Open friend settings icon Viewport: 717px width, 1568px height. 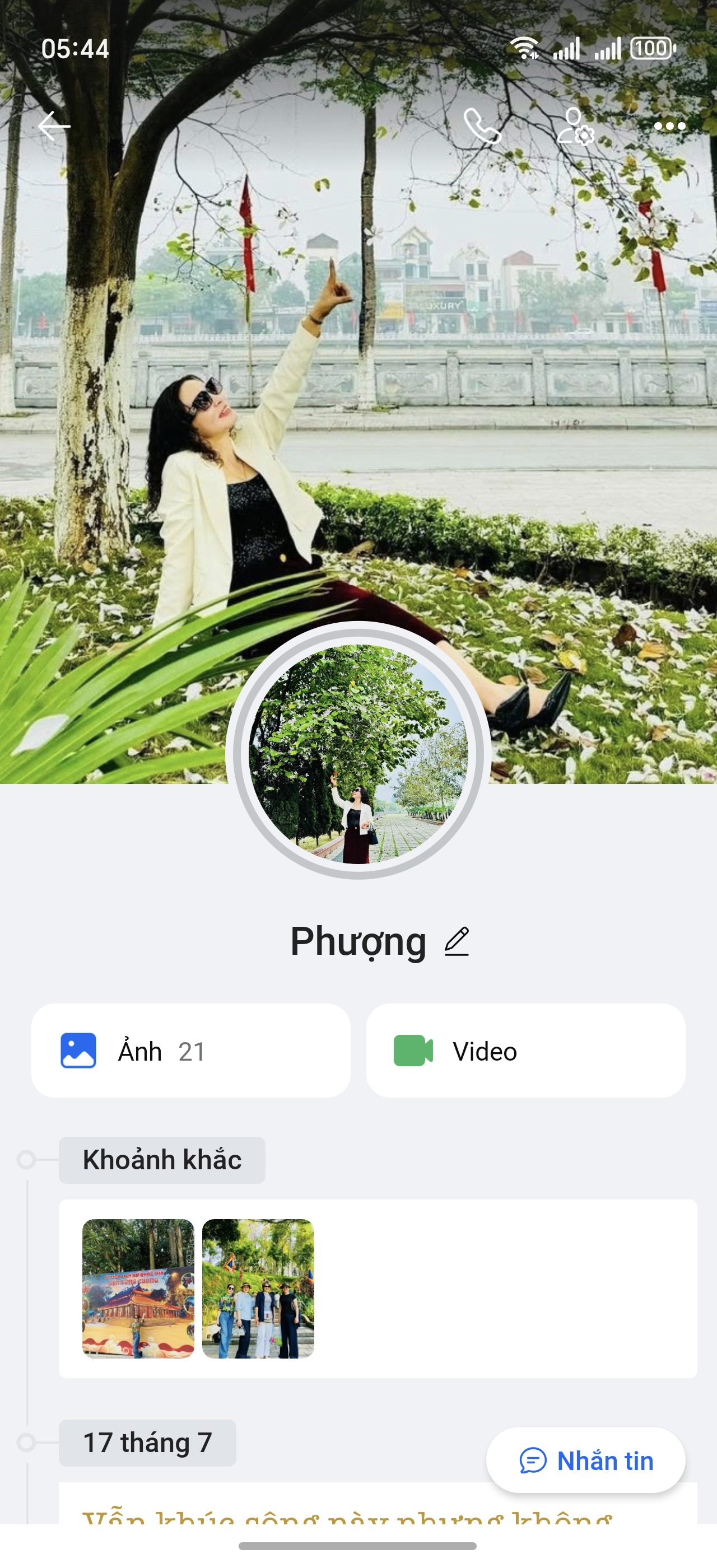[x=575, y=126]
